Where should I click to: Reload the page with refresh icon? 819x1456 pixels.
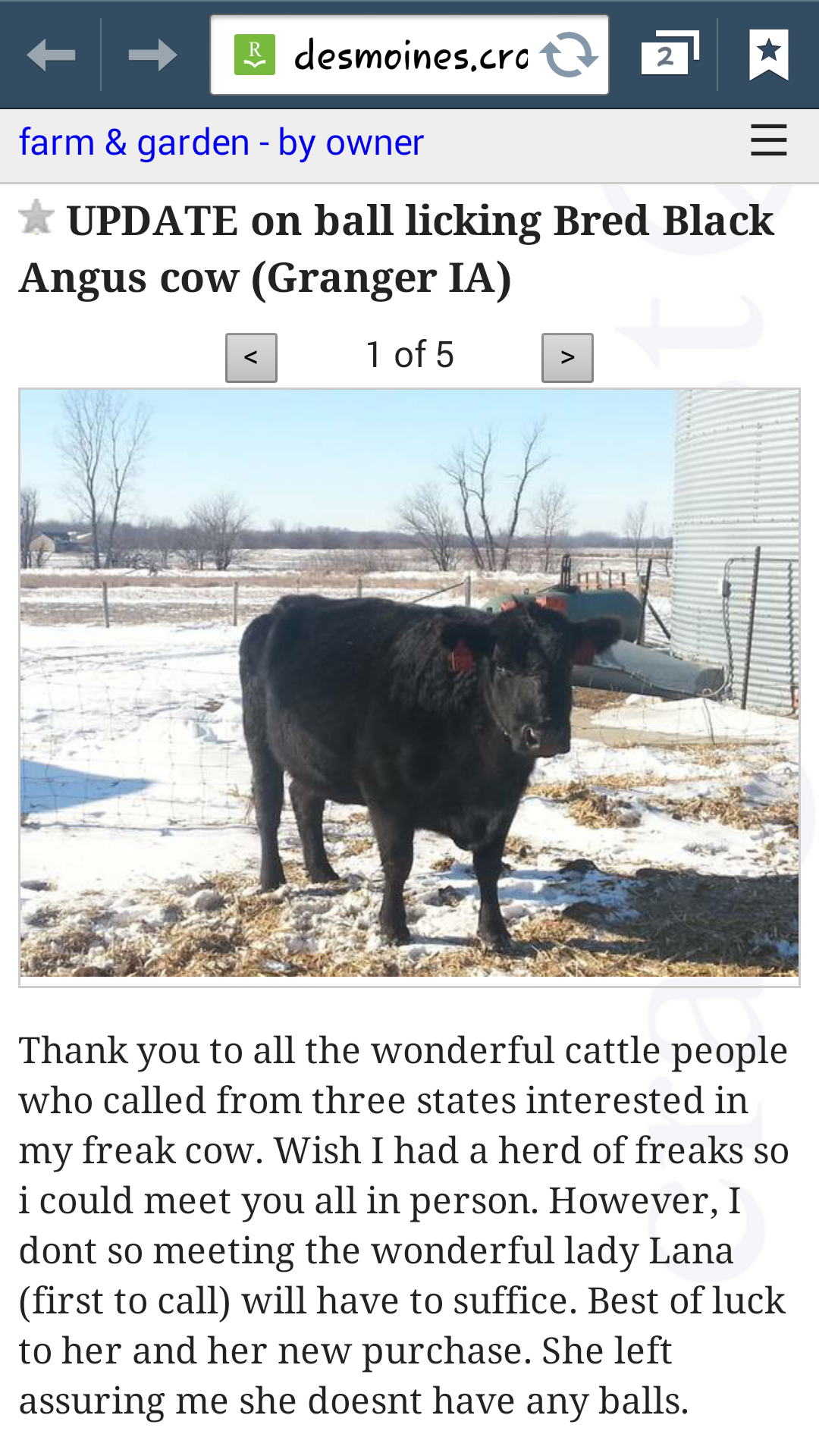point(570,55)
